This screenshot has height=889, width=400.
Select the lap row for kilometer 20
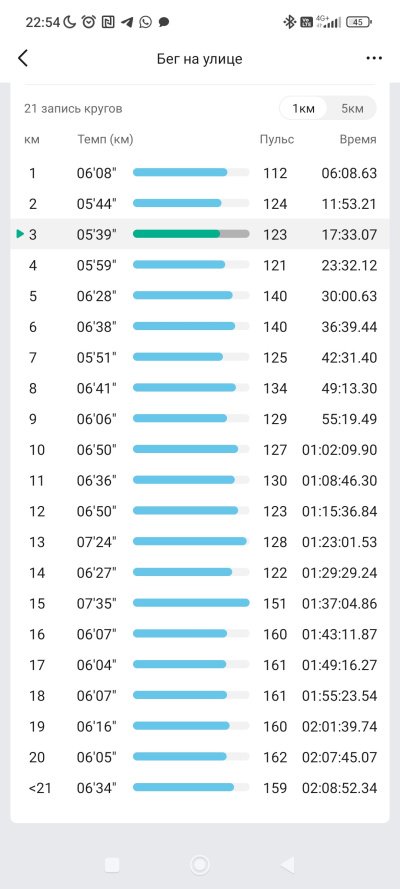200,757
